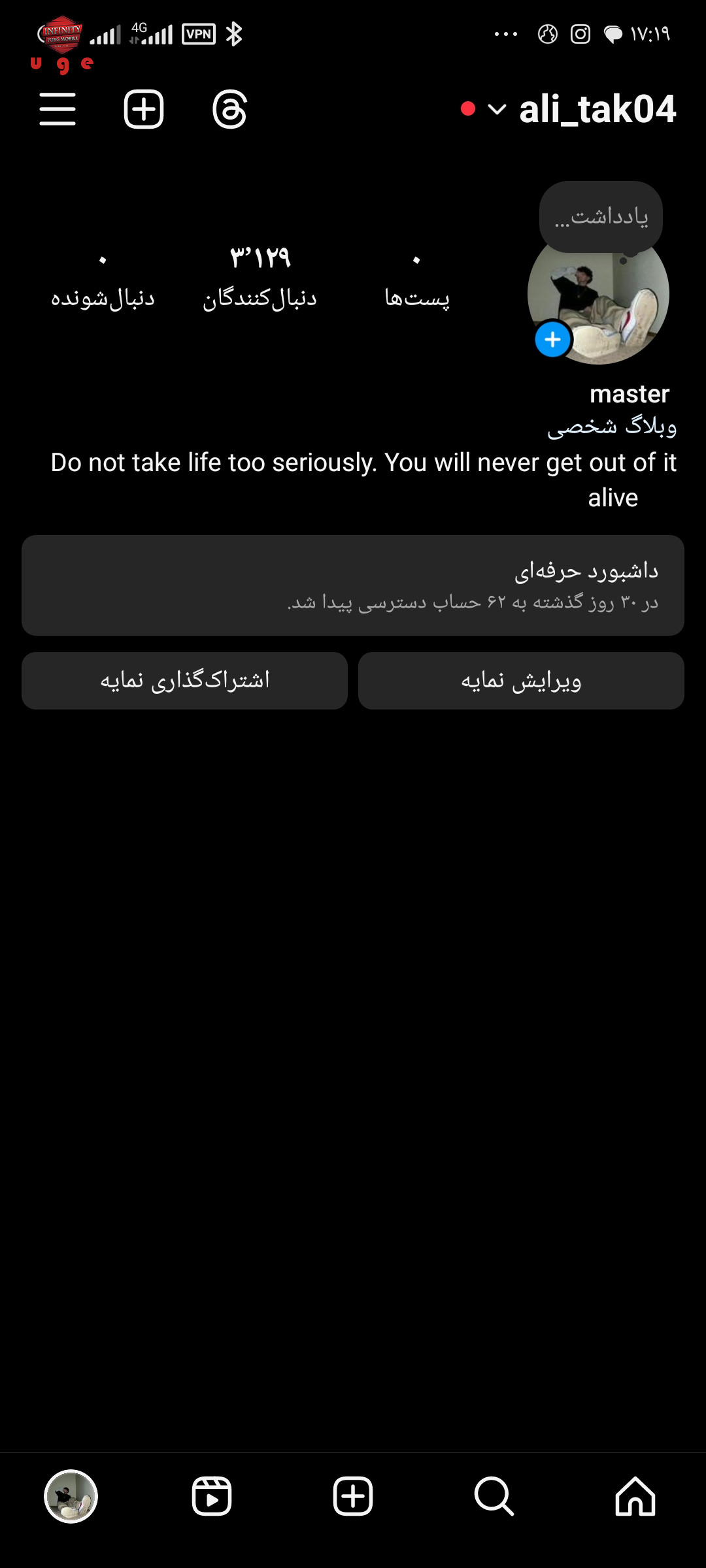
Task: View the دنبال‌شونده following list
Action: [103, 277]
